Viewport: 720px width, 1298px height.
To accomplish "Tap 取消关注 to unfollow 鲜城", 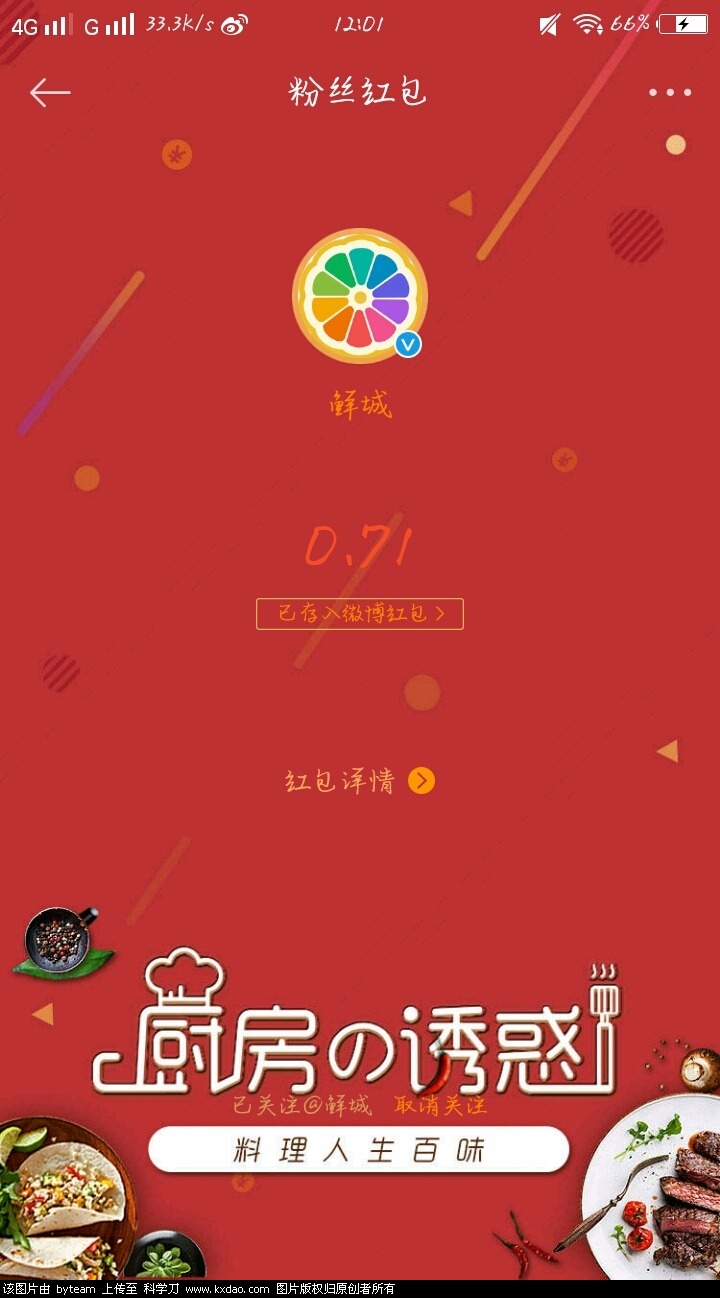I will tap(441, 1106).
